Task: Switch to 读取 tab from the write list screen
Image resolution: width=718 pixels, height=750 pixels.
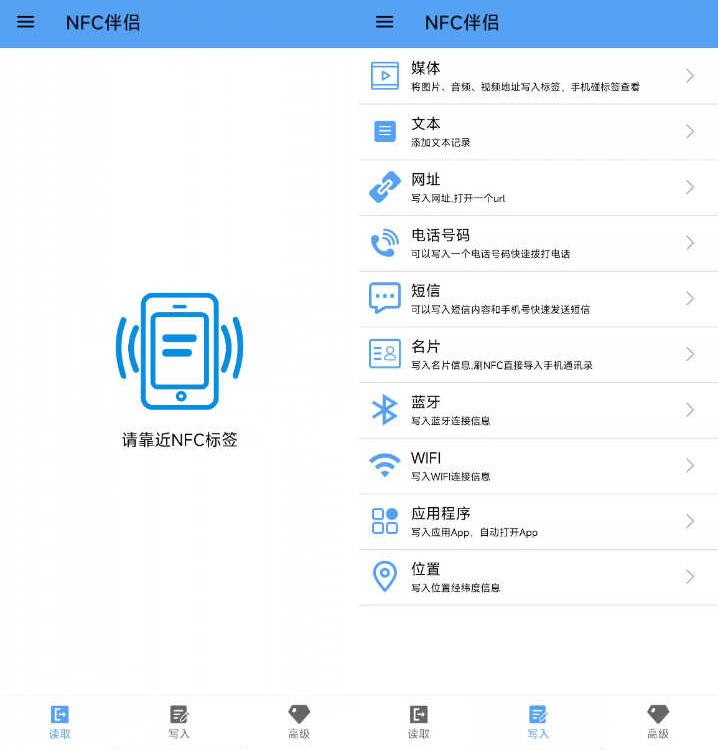Action: 419,721
